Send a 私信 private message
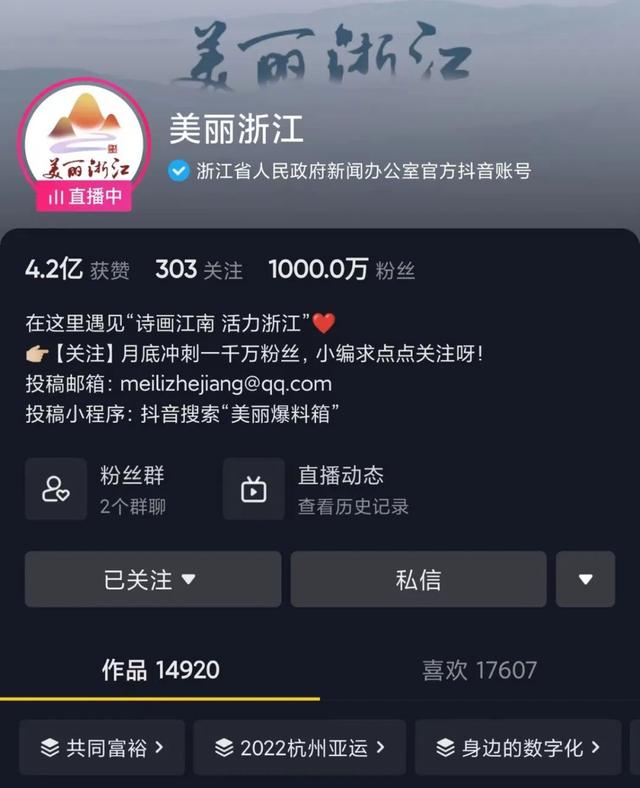The width and height of the screenshot is (640, 788). coord(418,579)
